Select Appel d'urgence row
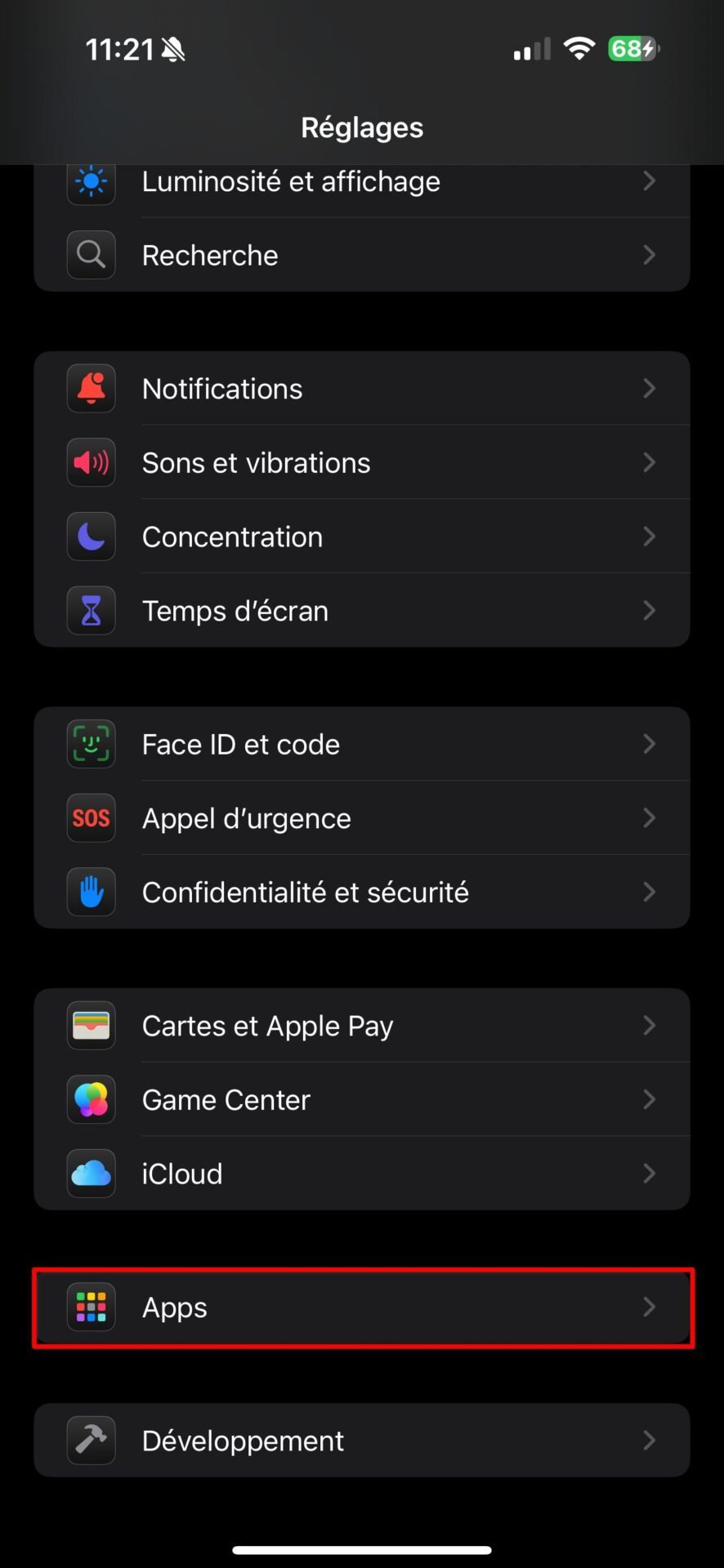Image resolution: width=724 pixels, height=1568 pixels. point(362,817)
